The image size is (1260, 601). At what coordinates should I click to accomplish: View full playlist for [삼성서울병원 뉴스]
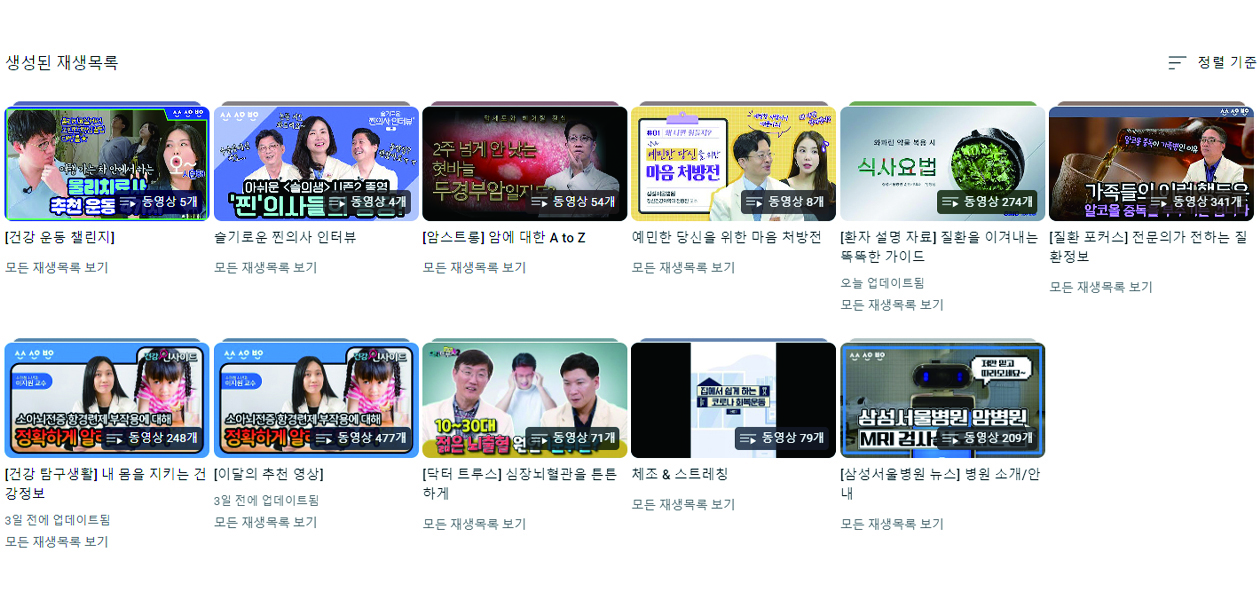tap(892, 524)
